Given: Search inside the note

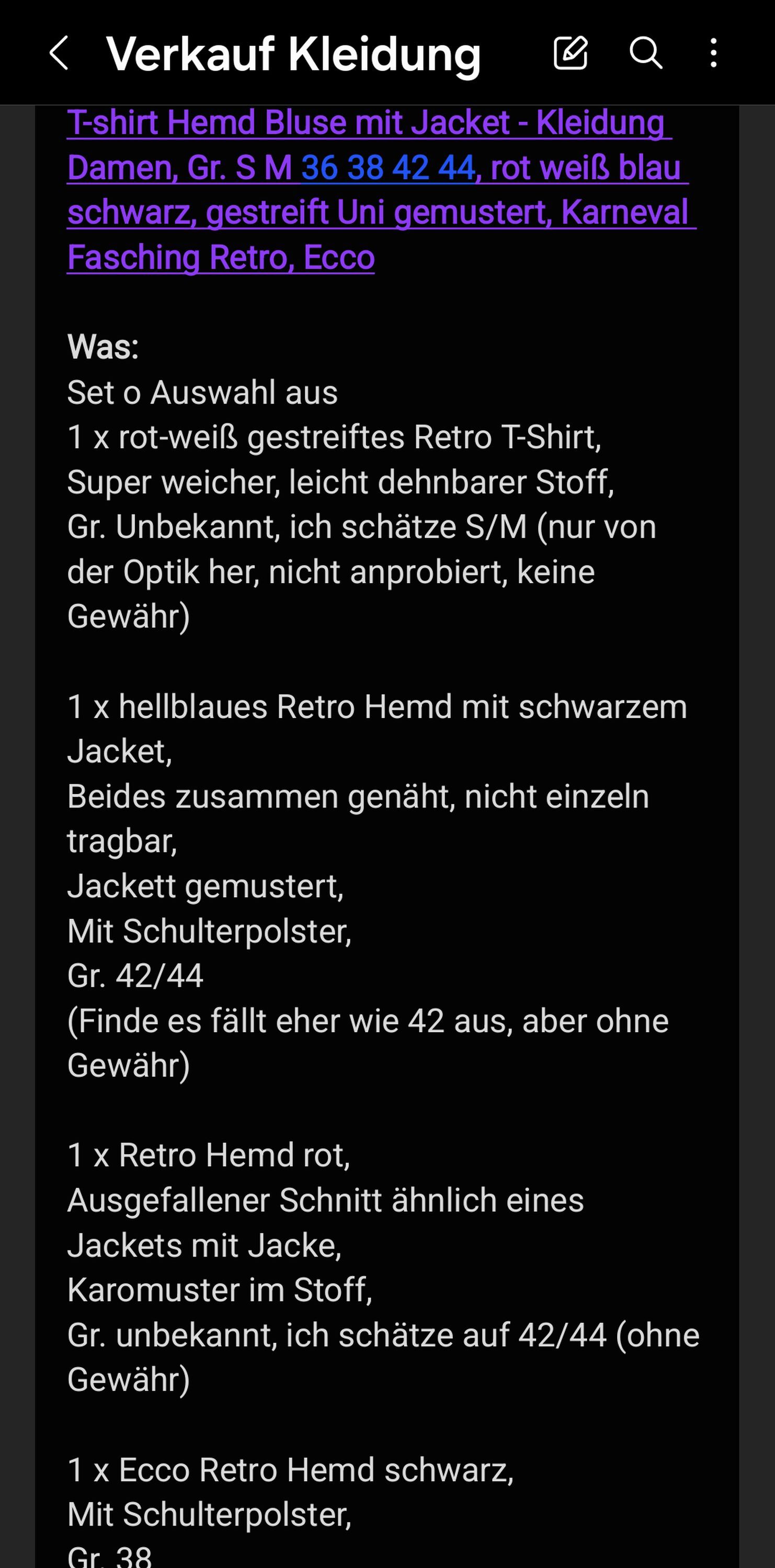Looking at the screenshot, I should [645, 52].
